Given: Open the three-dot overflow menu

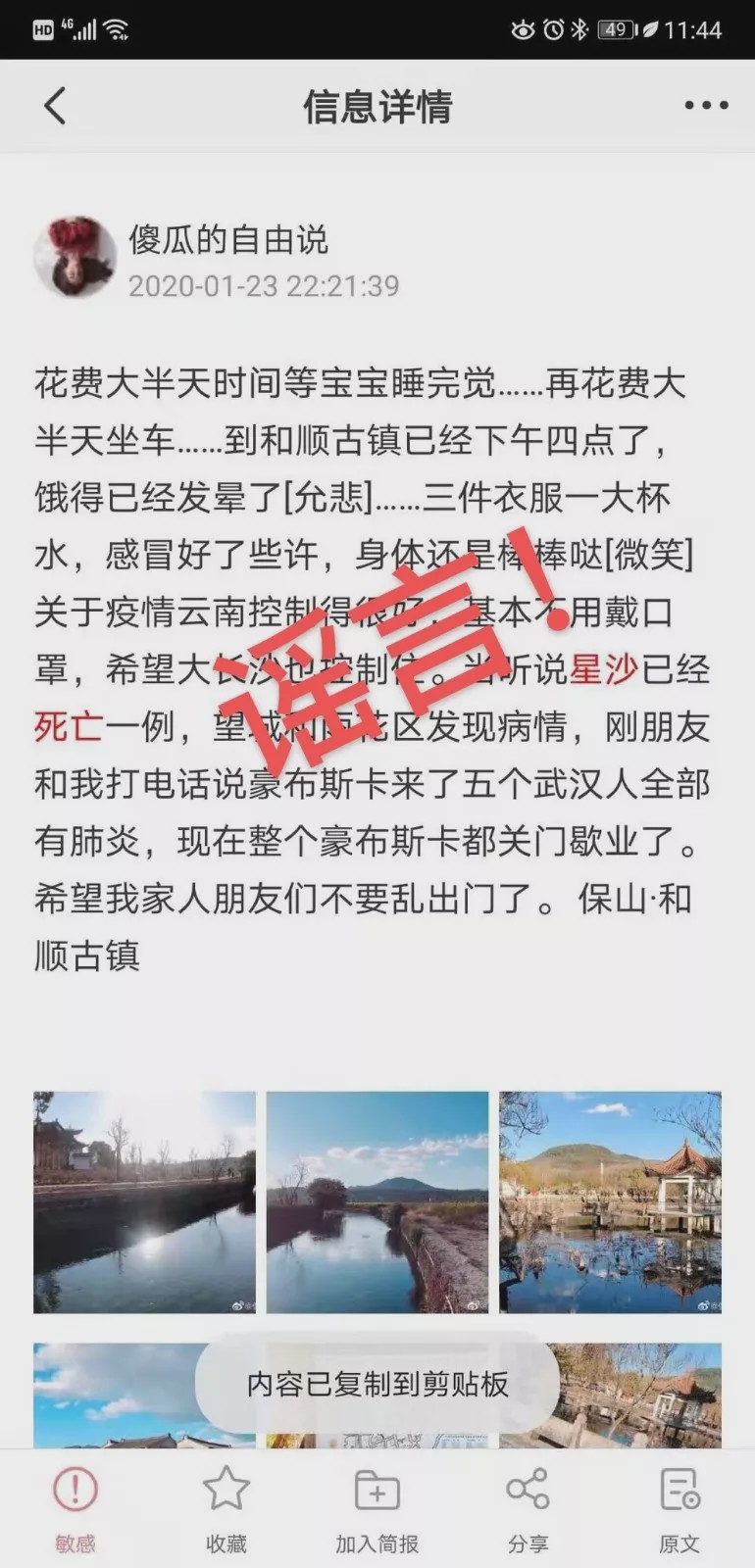Looking at the screenshot, I should click(x=706, y=106).
